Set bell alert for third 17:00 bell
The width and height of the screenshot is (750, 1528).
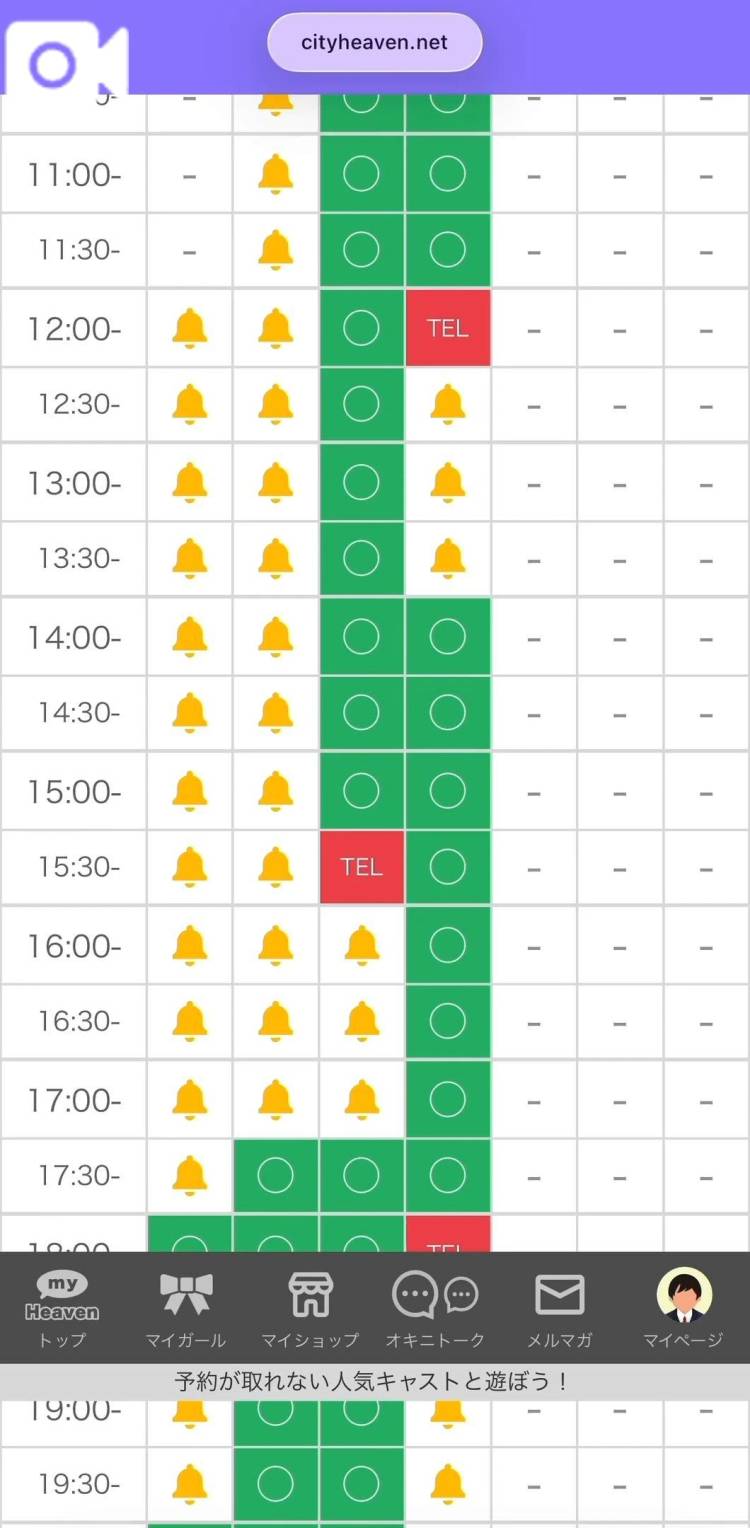tap(362, 1099)
